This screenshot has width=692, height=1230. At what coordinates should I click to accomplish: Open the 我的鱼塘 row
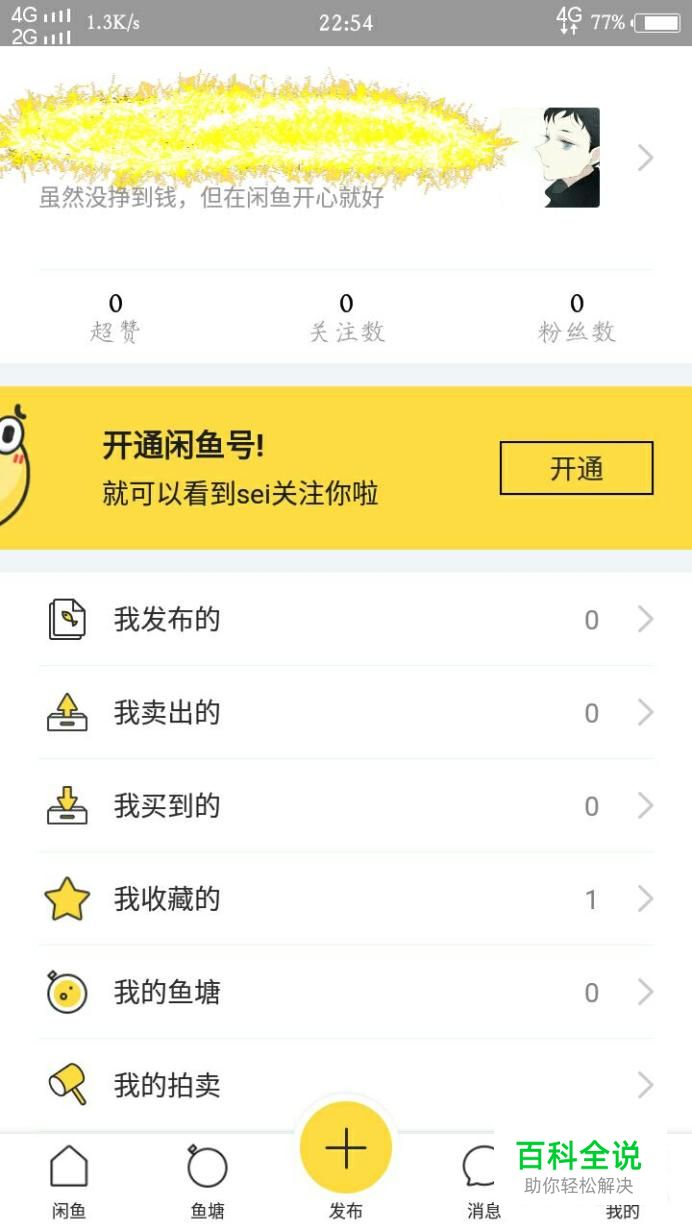(x=346, y=992)
